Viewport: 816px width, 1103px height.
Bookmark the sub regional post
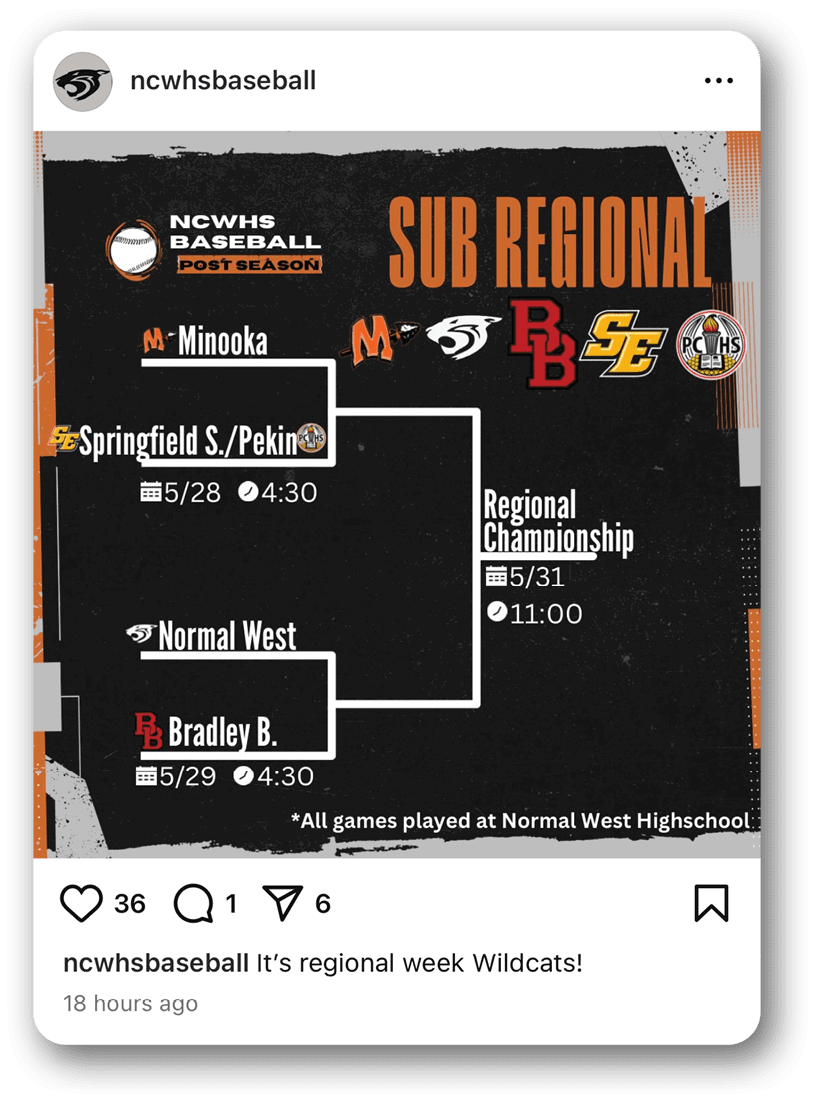(x=711, y=903)
